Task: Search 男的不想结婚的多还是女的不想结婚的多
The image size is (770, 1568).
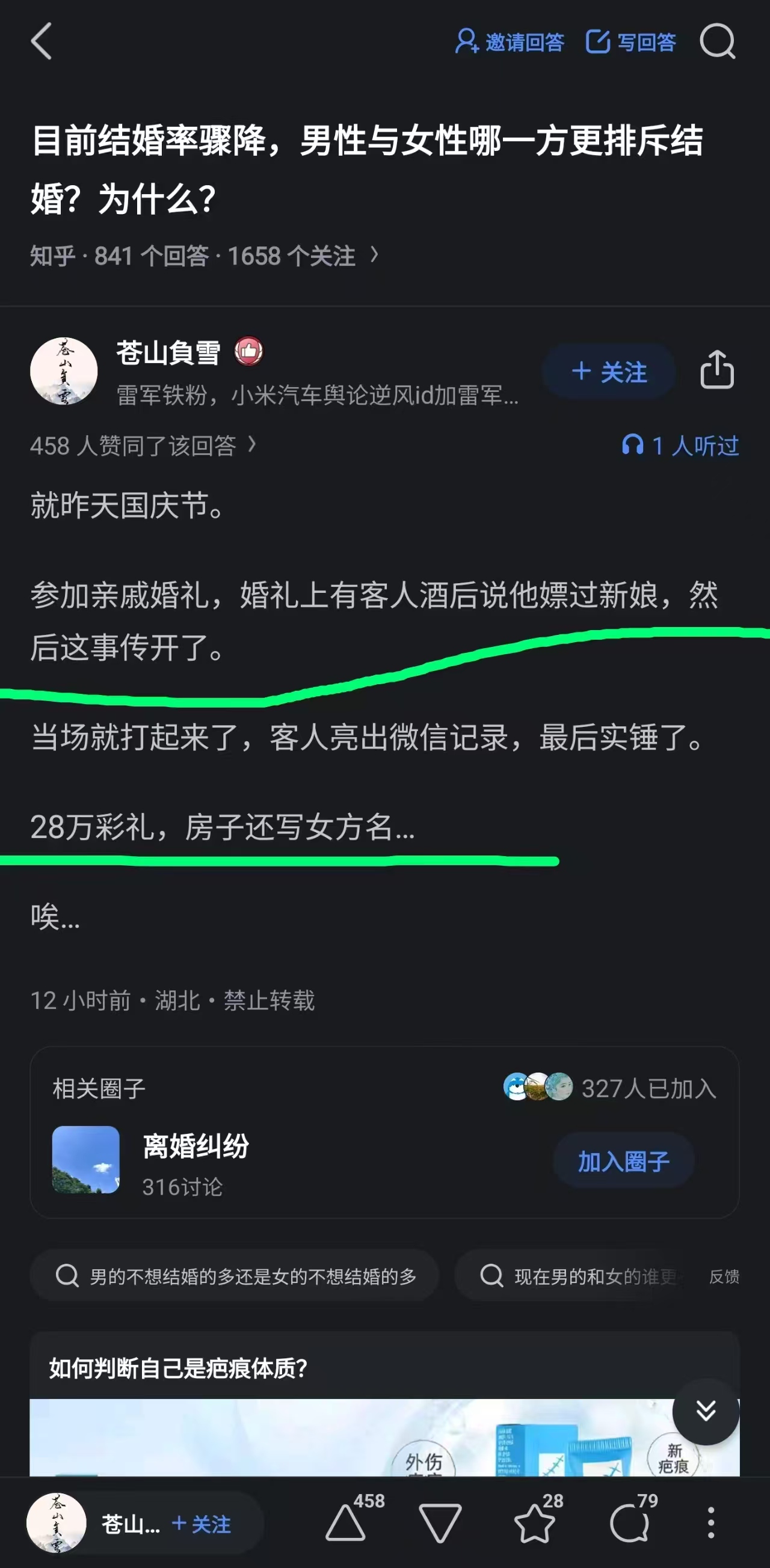Action: click(x=235, y=1275)
